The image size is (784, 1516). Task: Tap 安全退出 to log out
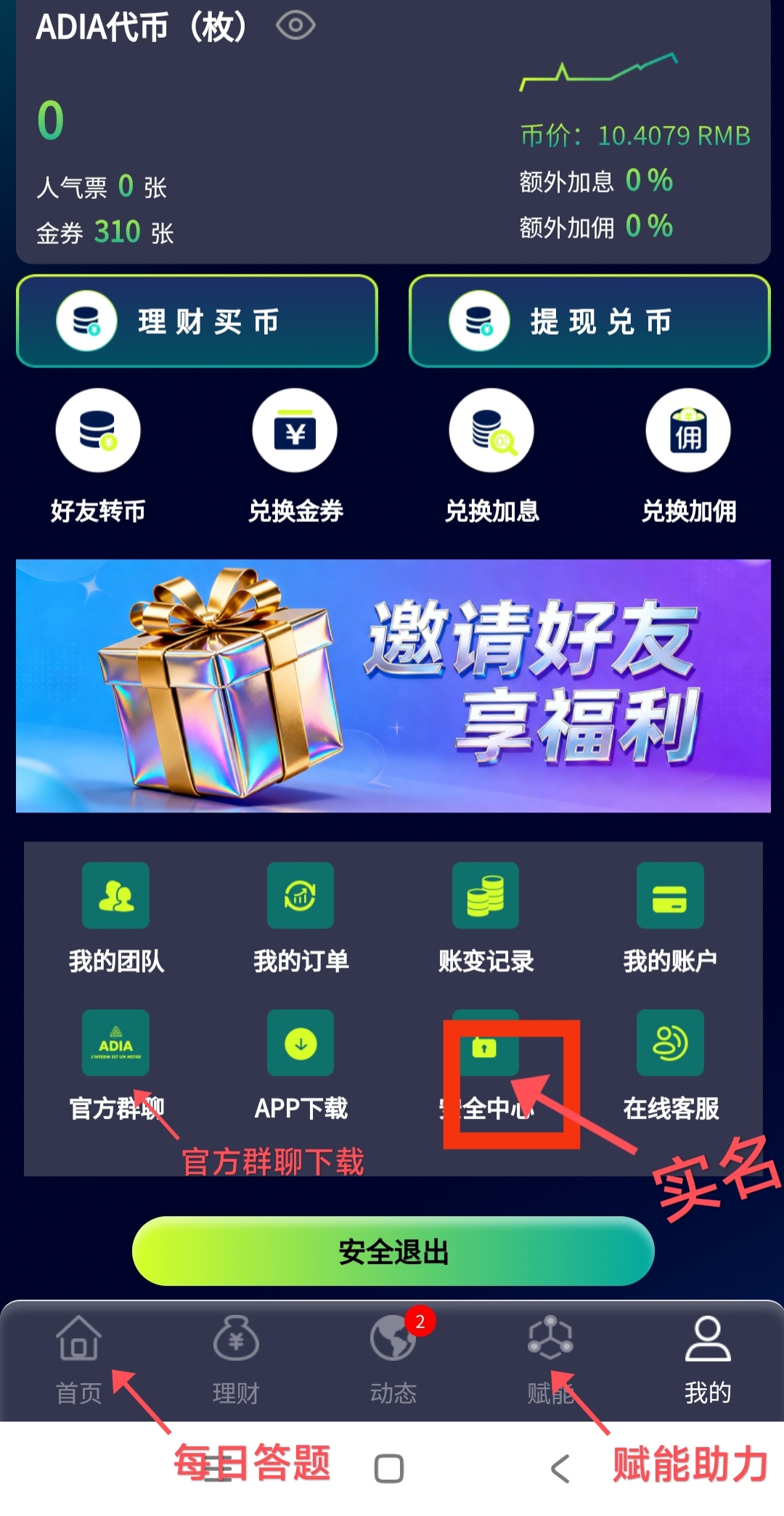tap(393, 1251)
